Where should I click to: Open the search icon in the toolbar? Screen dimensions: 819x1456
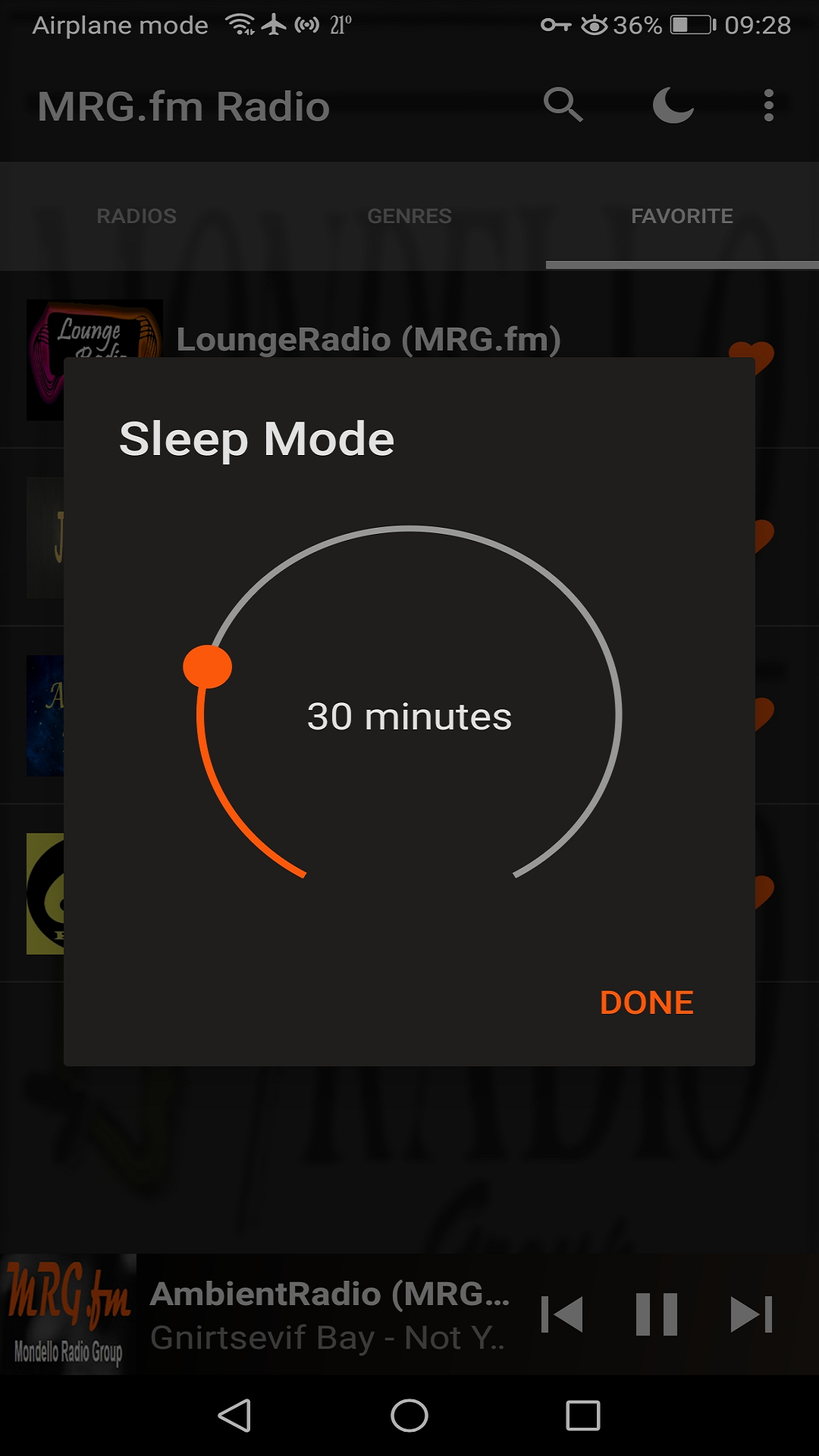tap(564, 106)
